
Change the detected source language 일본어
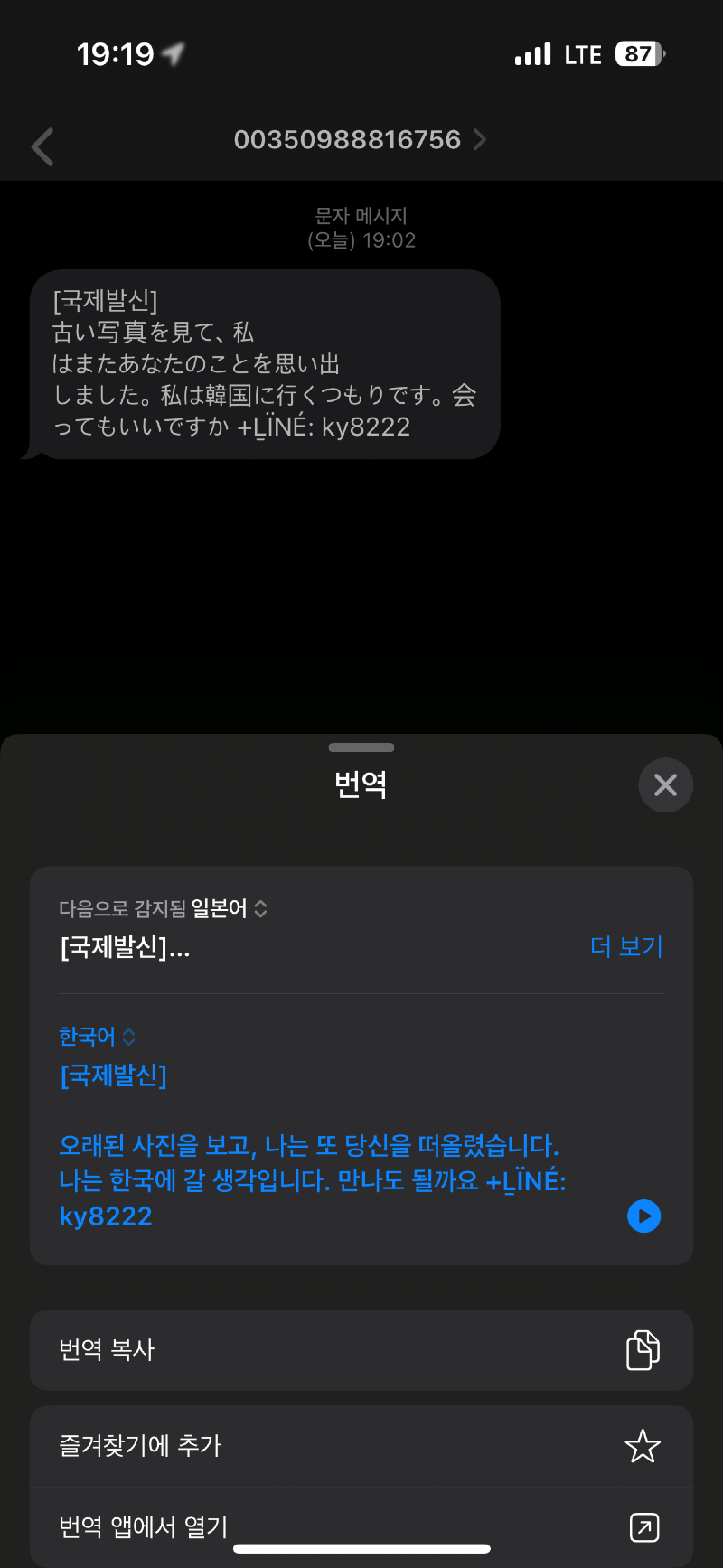228,908
